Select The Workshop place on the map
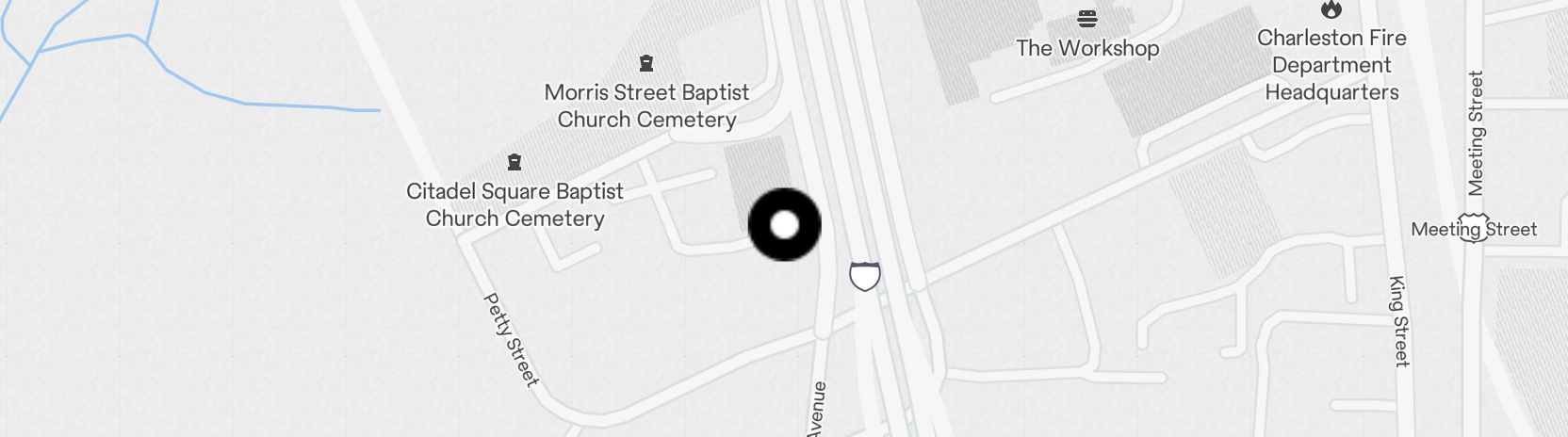The height and width of the screenshot is (437, 1568). pos(1087,19)
